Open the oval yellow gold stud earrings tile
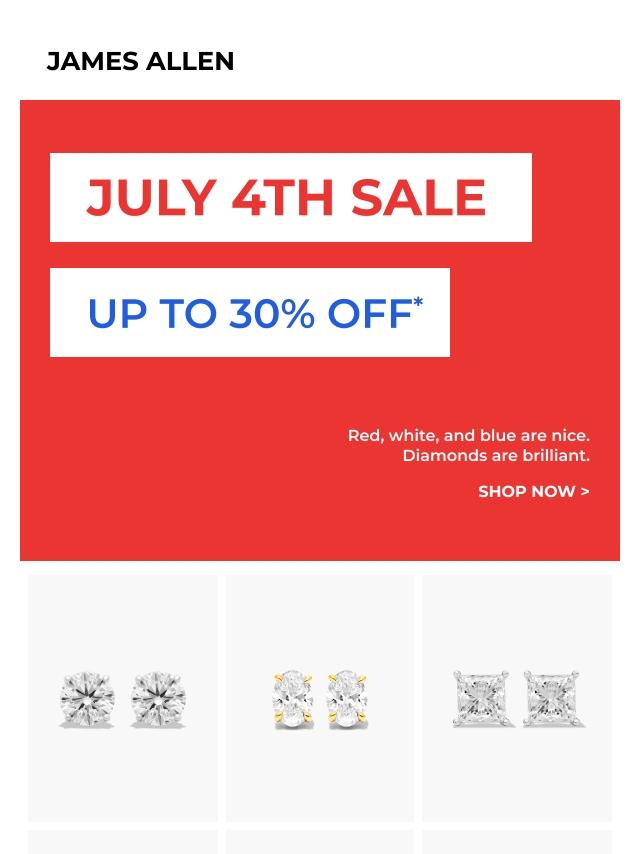 [320, 698]
